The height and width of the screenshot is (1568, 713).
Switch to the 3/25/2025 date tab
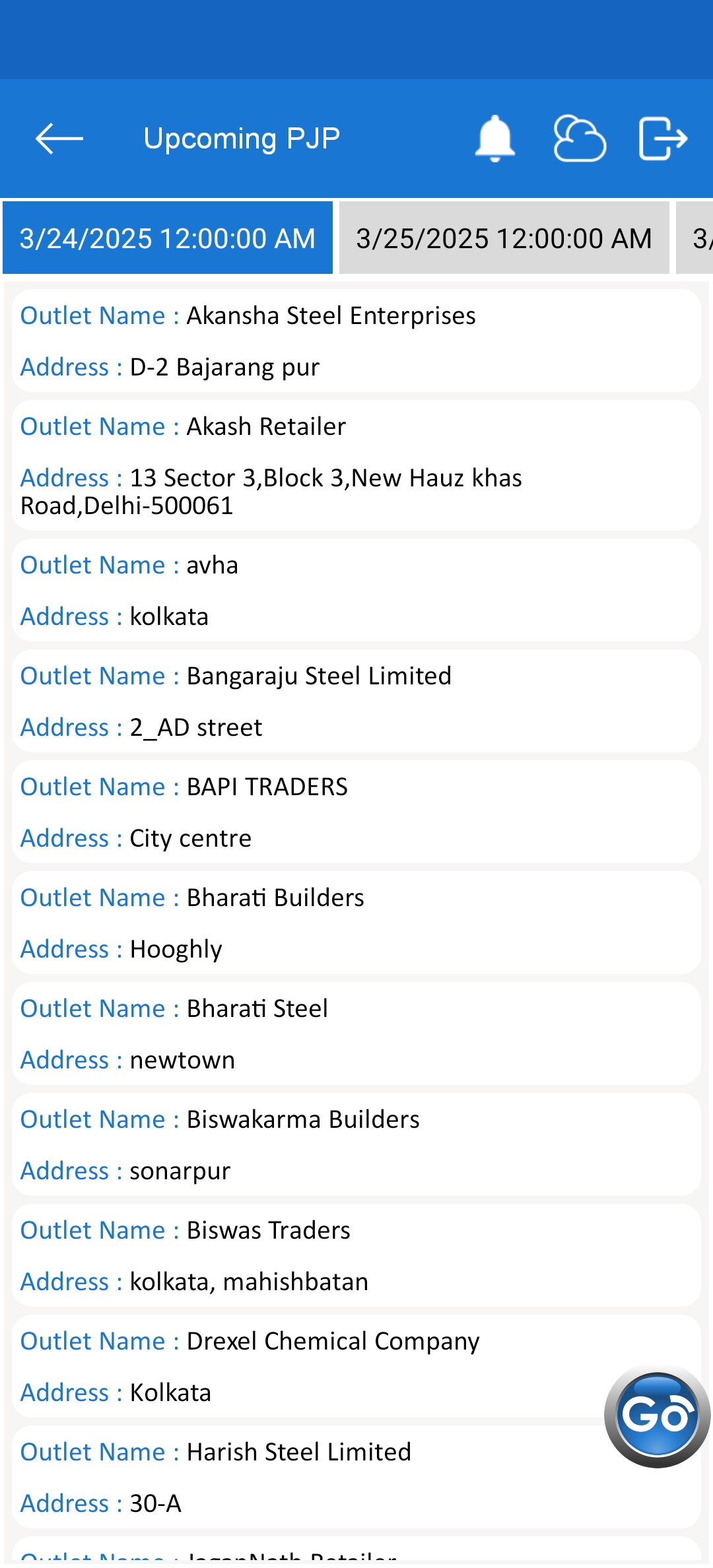click(504, 238)
